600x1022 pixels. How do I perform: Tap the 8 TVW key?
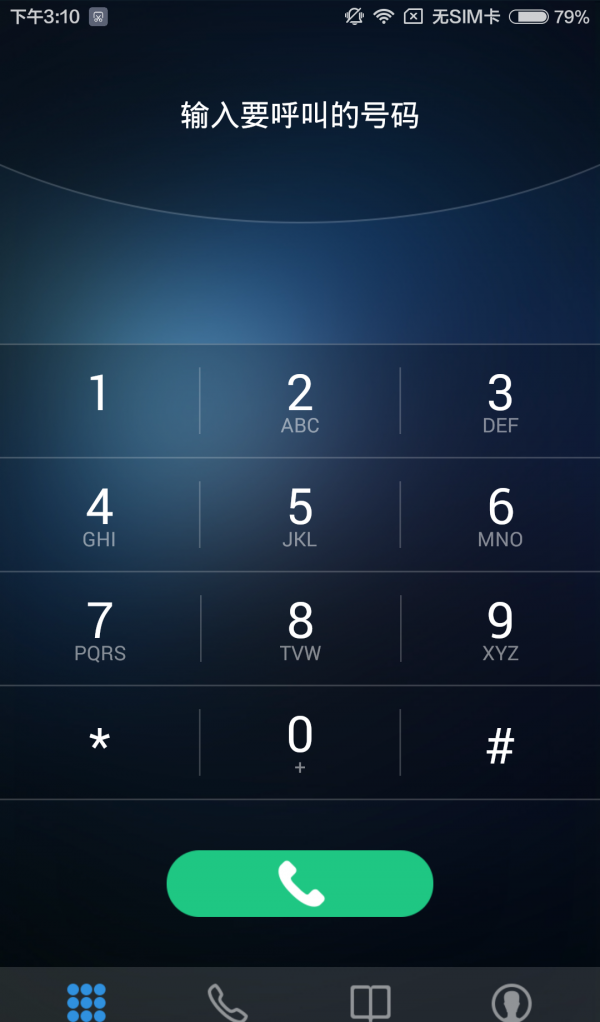300,630
